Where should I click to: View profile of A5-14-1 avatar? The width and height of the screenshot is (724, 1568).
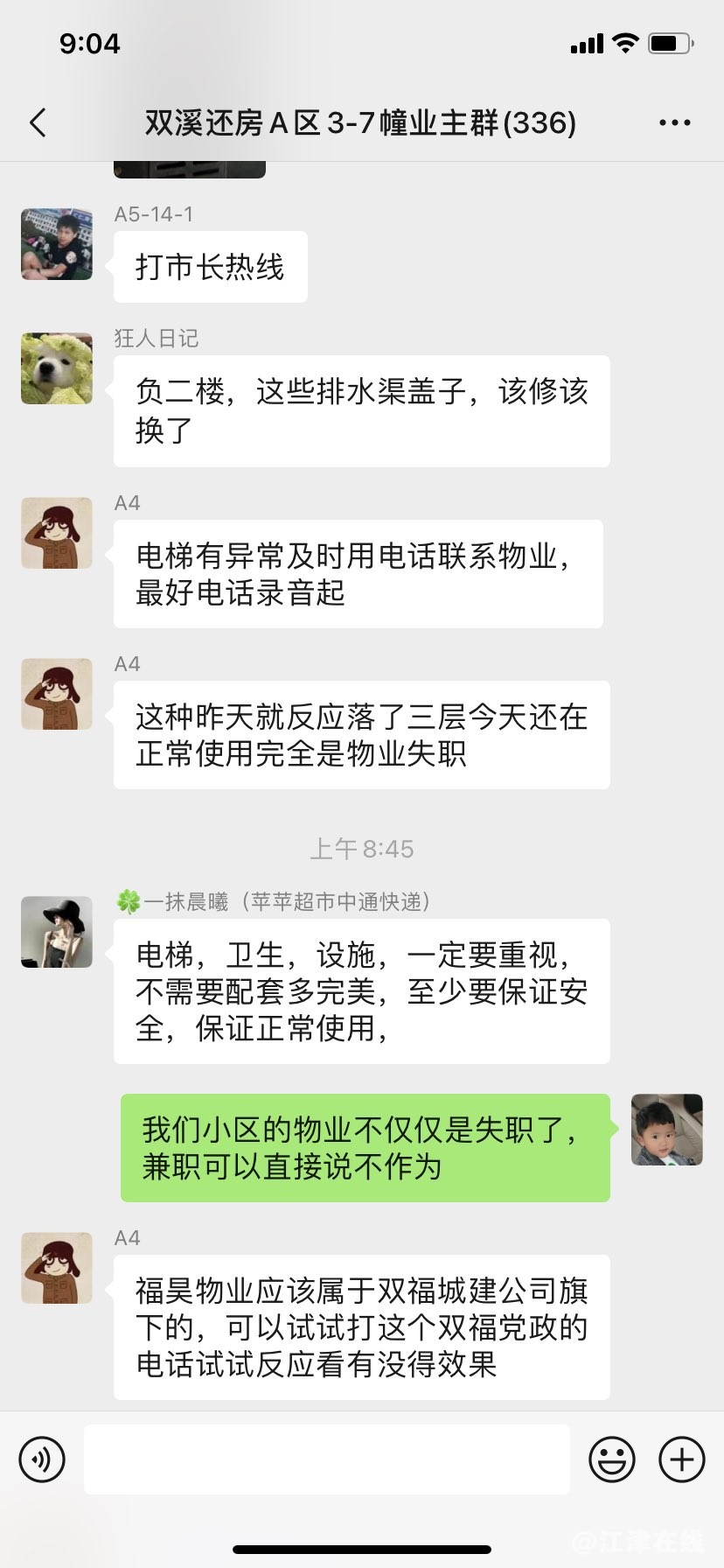tap(57, 244)
